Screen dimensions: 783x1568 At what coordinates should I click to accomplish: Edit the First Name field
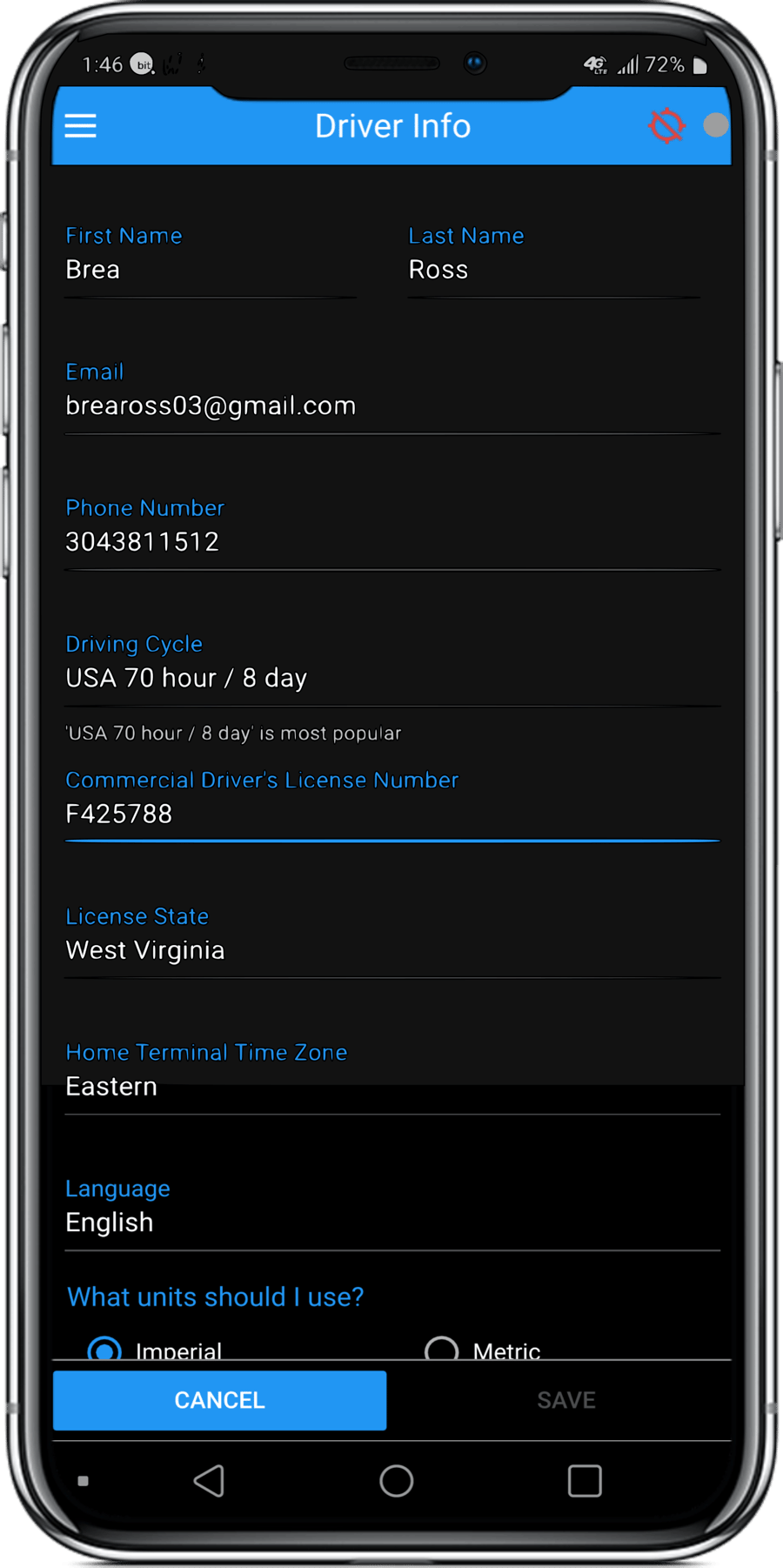(x=209, y=270)
